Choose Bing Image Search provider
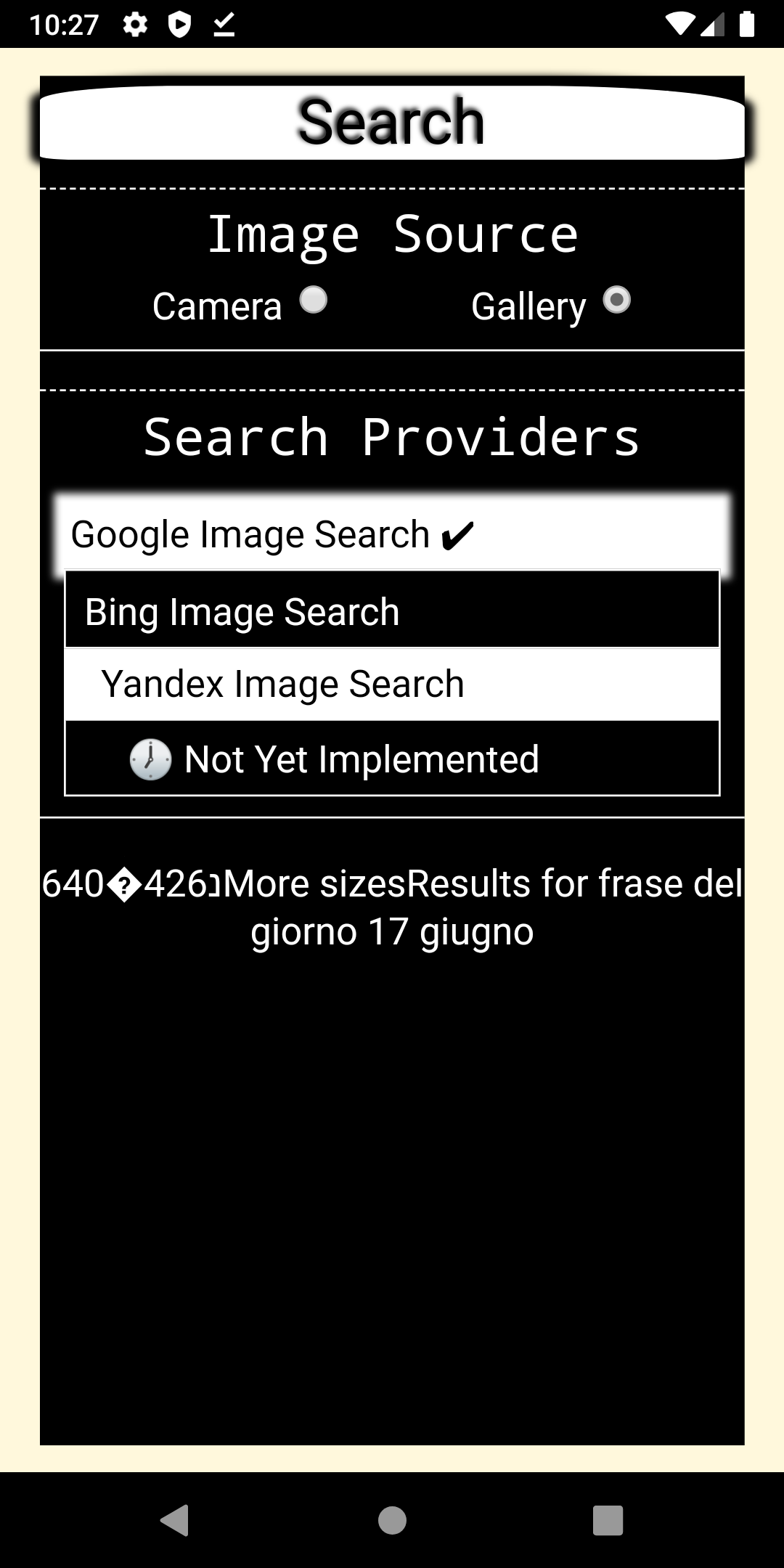The width and height of the screenshot is (784, 1568). pyautogui.click(x=392, y=611)
